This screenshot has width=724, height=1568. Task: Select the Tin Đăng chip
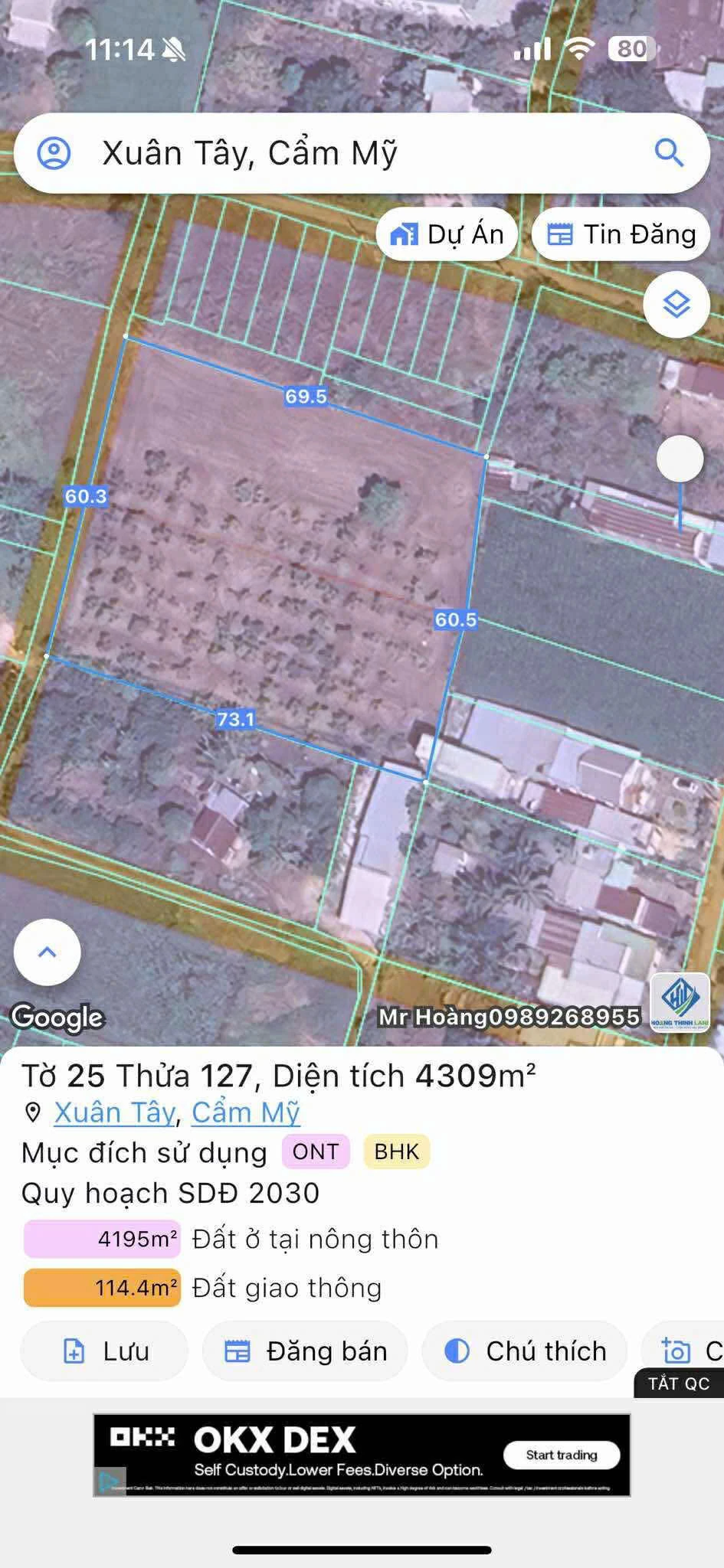coord(621,234)
